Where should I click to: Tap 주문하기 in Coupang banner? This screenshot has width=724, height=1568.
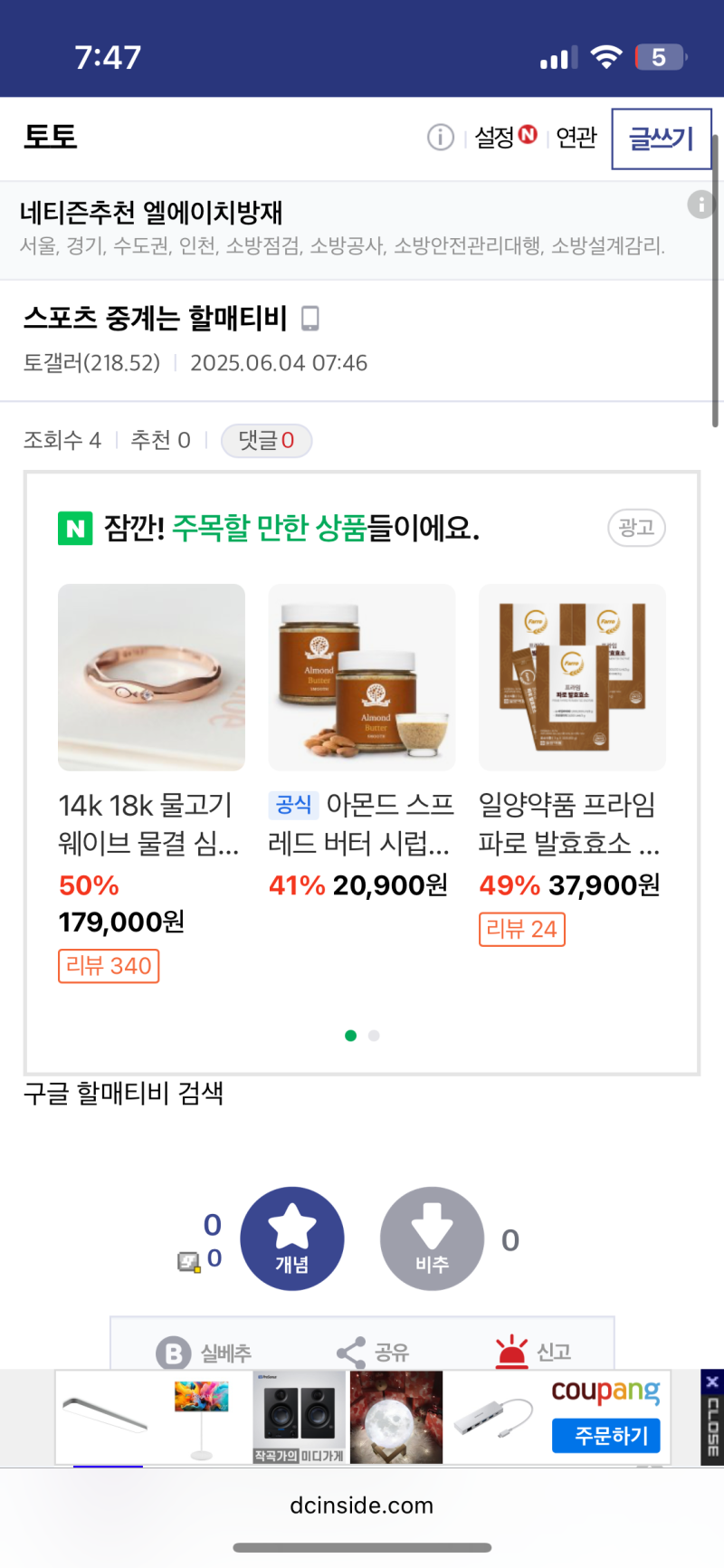coord(605,1435)
